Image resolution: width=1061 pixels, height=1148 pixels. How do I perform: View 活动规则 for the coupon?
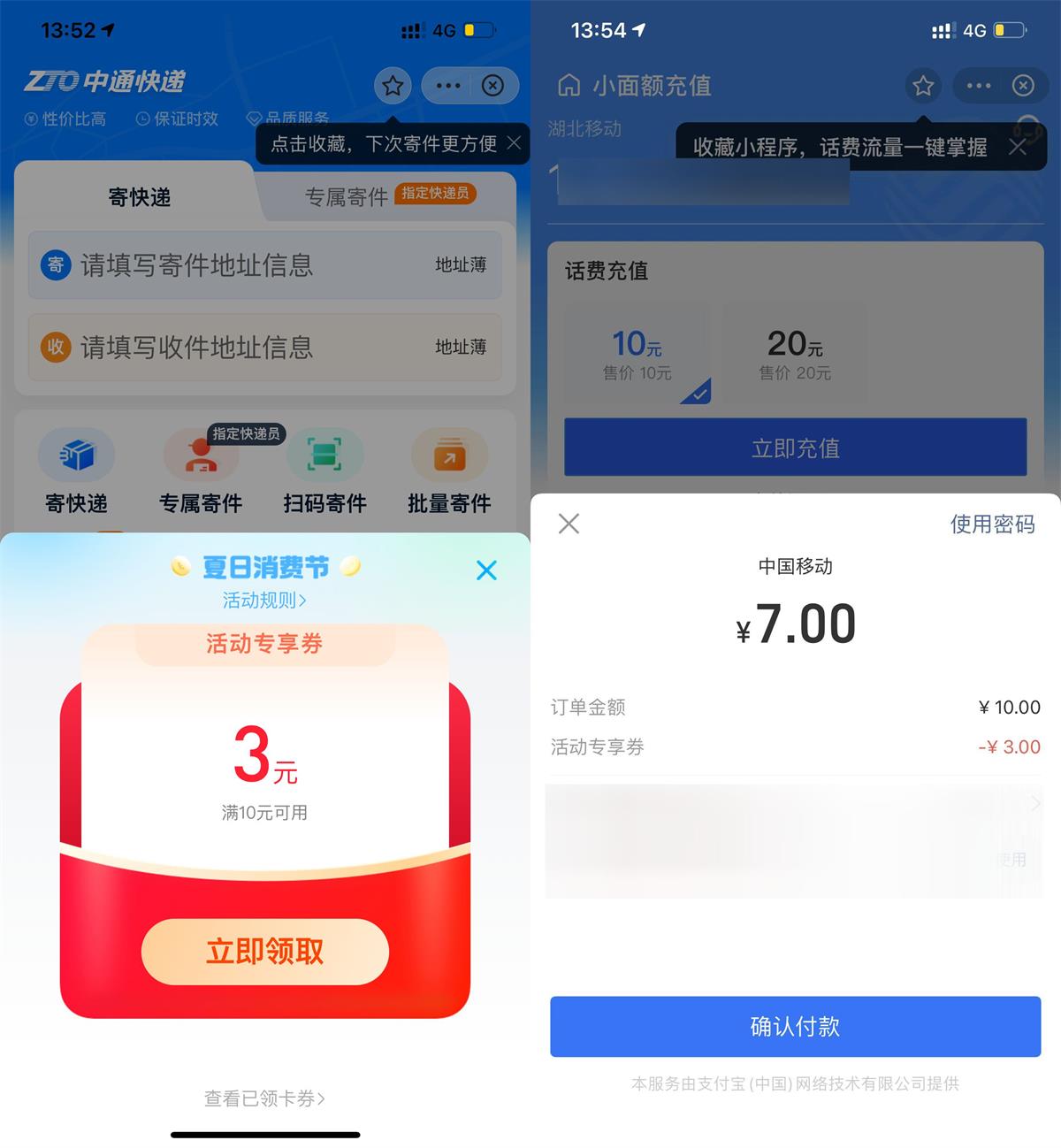coord(264,601)
